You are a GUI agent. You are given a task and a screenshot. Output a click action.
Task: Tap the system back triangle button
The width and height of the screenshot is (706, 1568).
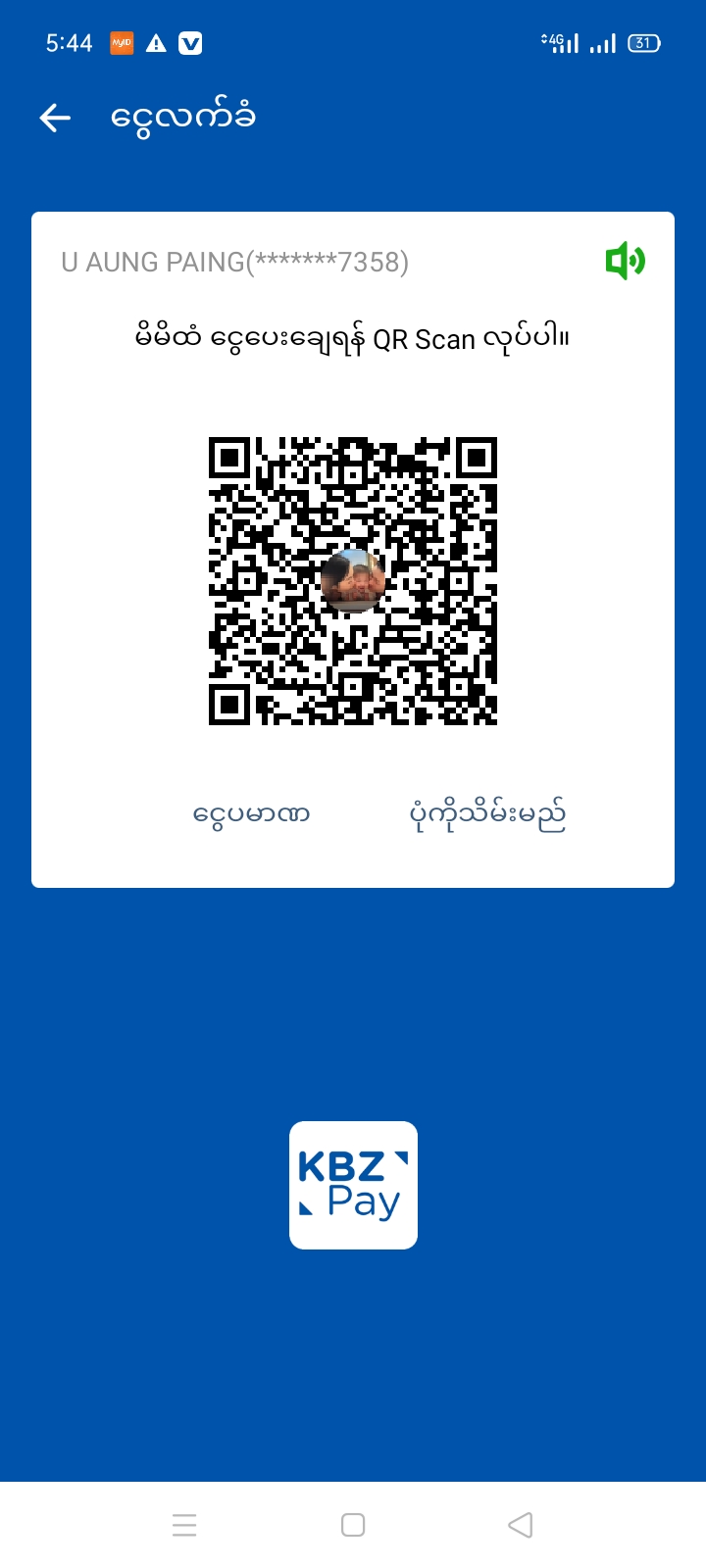point(521,1525)
